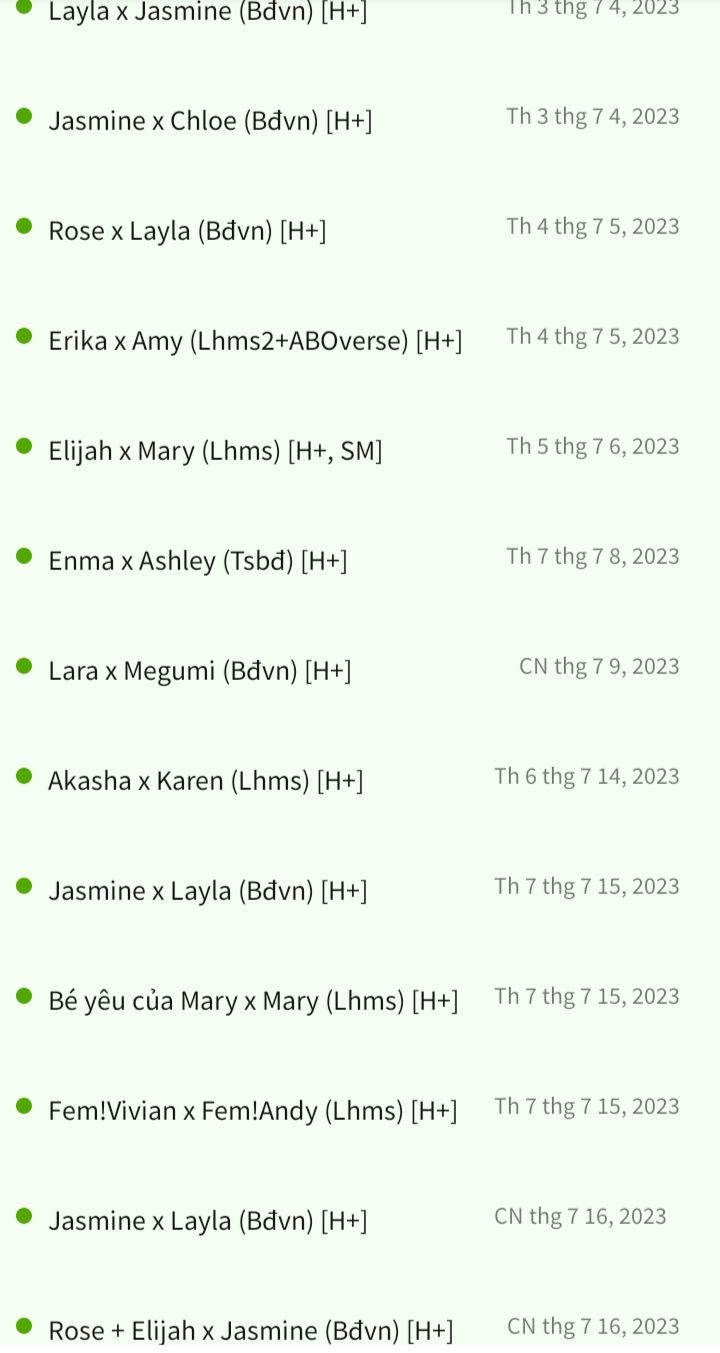Go to Enma x Ashley (Tsbđ) chapter
The height and width of the screenshot is (1353, 720).
tap(198, 561)
